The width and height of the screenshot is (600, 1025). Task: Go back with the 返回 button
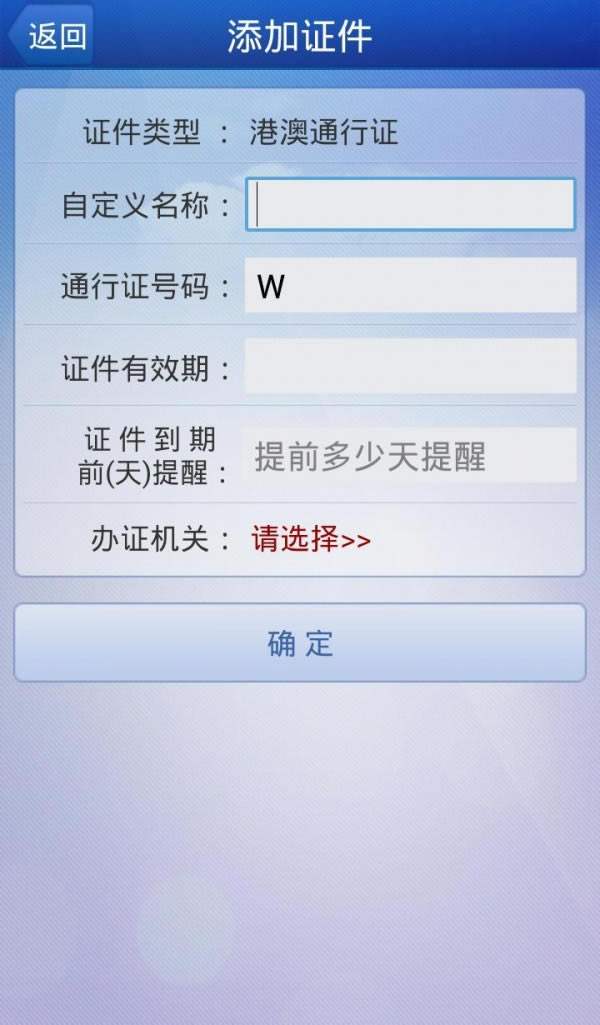click(52, 36)
